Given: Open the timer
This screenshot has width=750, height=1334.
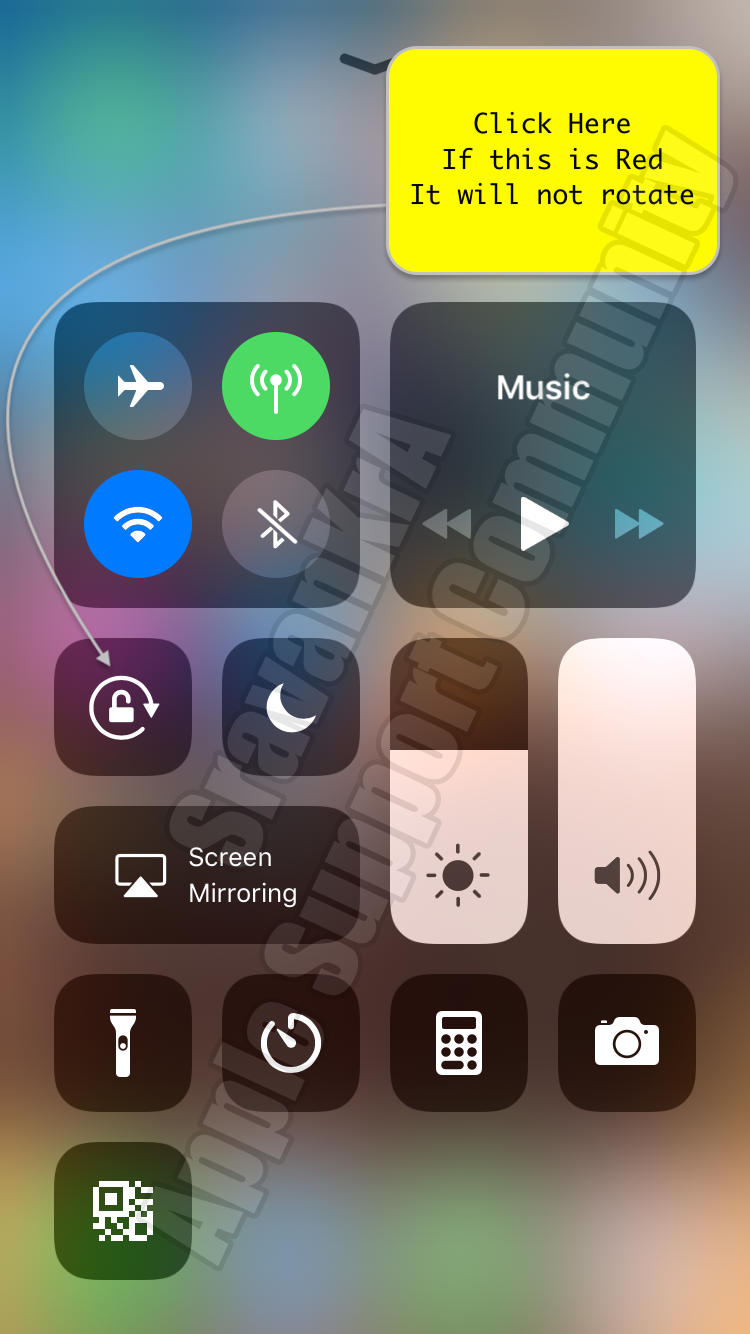Looking at the screenshot, I should [291, 1043].
